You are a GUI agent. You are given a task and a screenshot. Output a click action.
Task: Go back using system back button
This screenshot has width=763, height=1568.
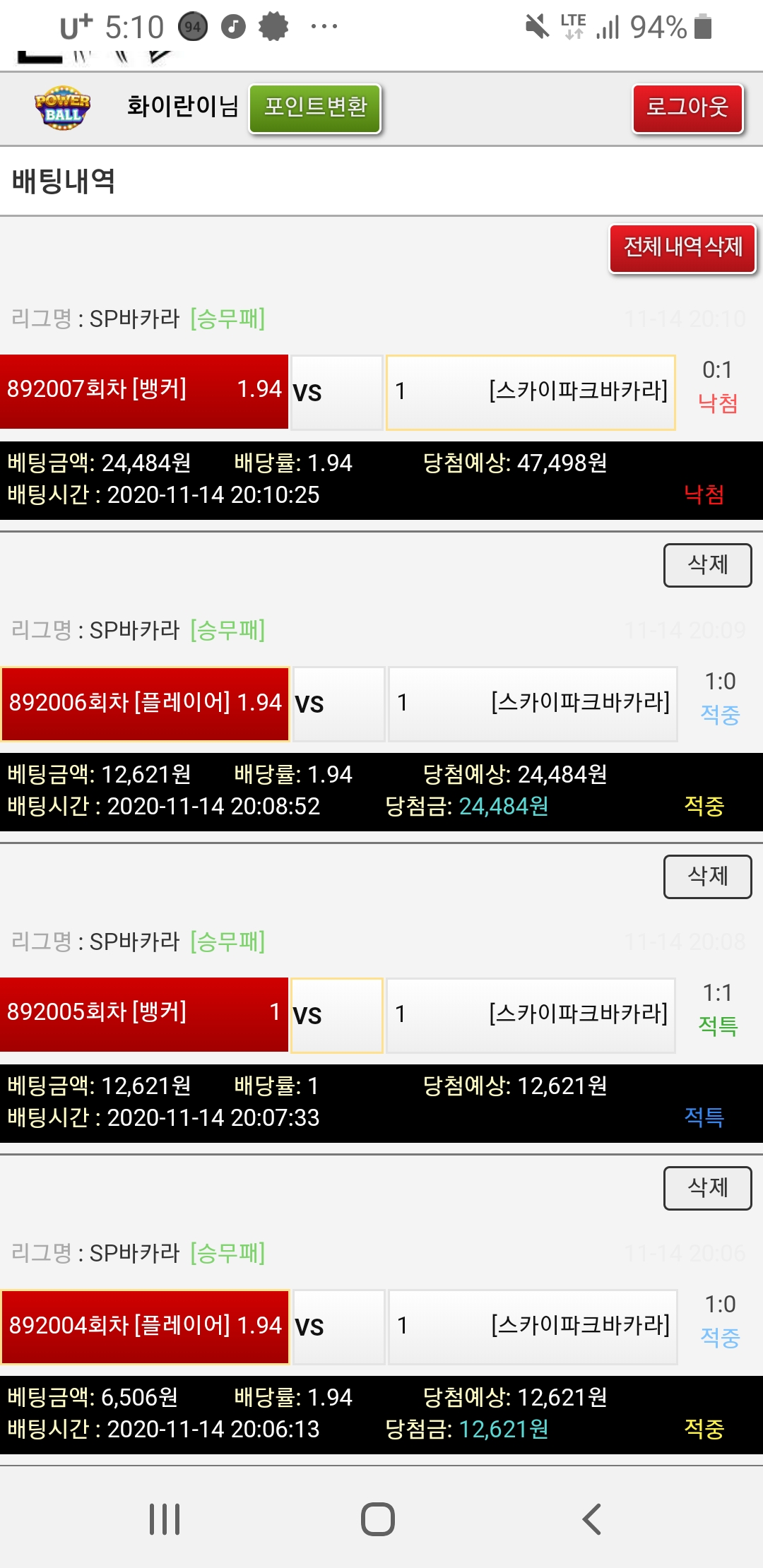pos(592,1519)
